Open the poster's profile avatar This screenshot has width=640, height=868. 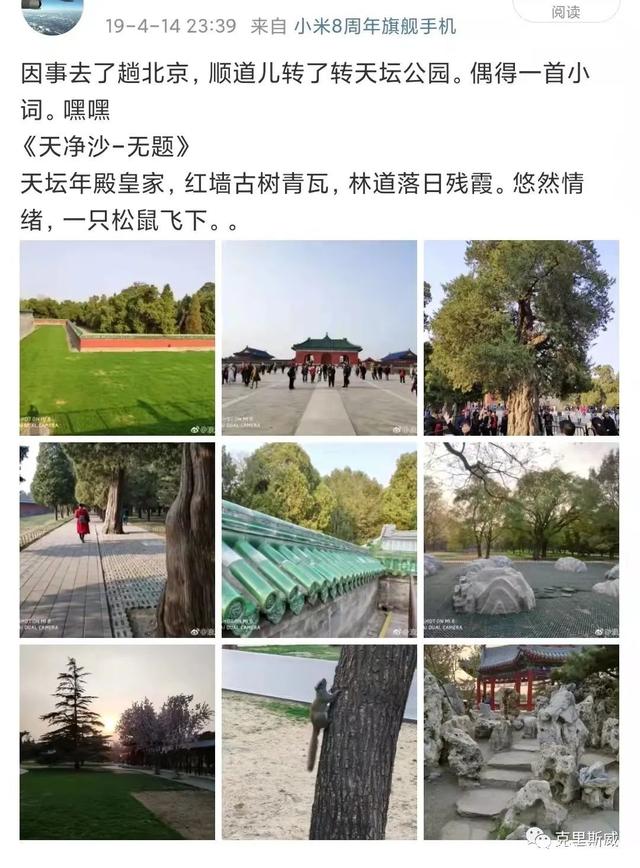click(x=52, y=14)
